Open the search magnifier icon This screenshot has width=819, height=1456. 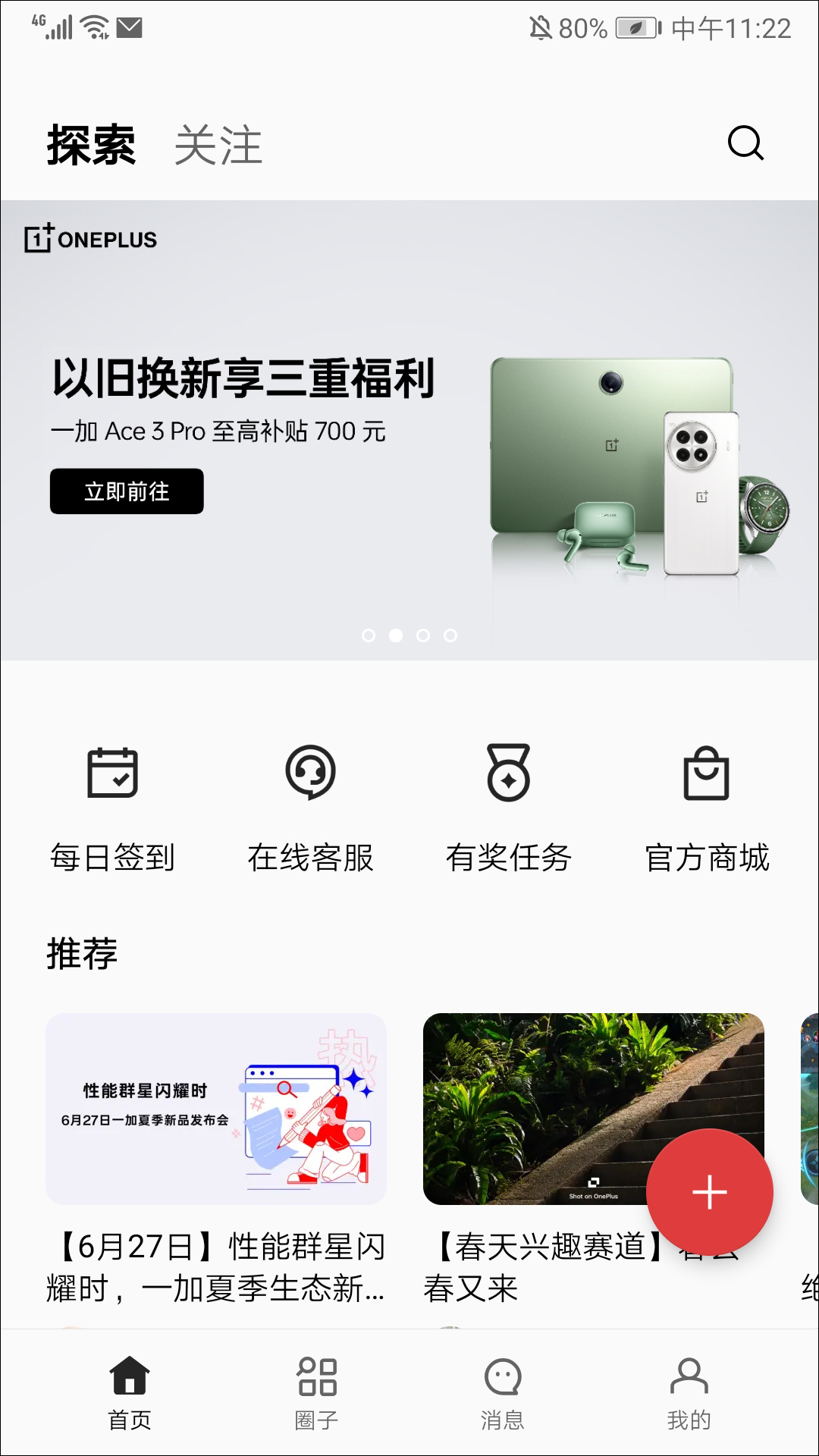click(x=745, y=143)
